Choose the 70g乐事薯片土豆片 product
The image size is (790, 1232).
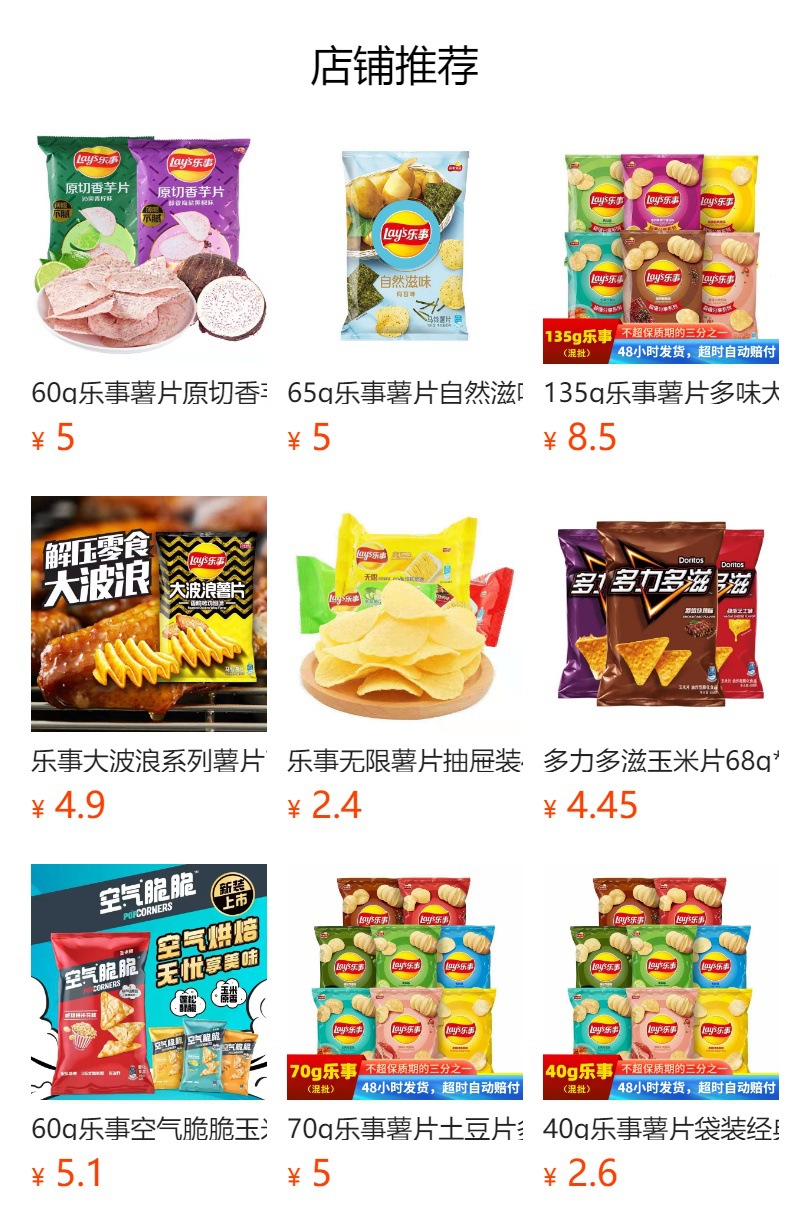click(405, 982)
